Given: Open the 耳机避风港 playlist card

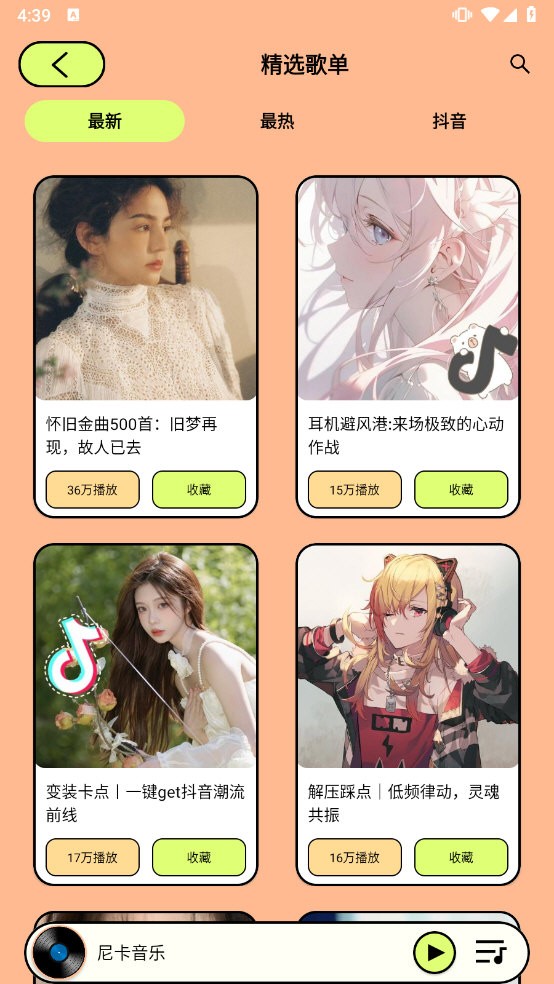Looking at the screenshot, I should [408, 346].
